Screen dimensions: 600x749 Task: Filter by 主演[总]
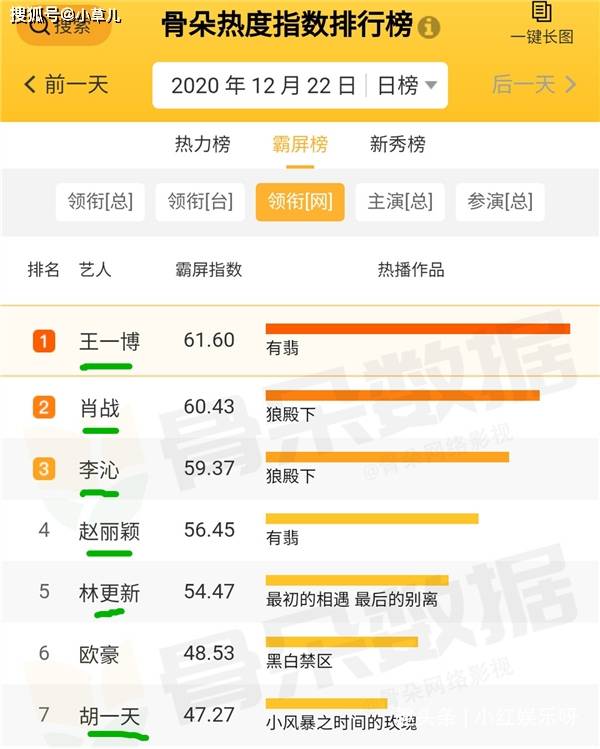point(400,202)
